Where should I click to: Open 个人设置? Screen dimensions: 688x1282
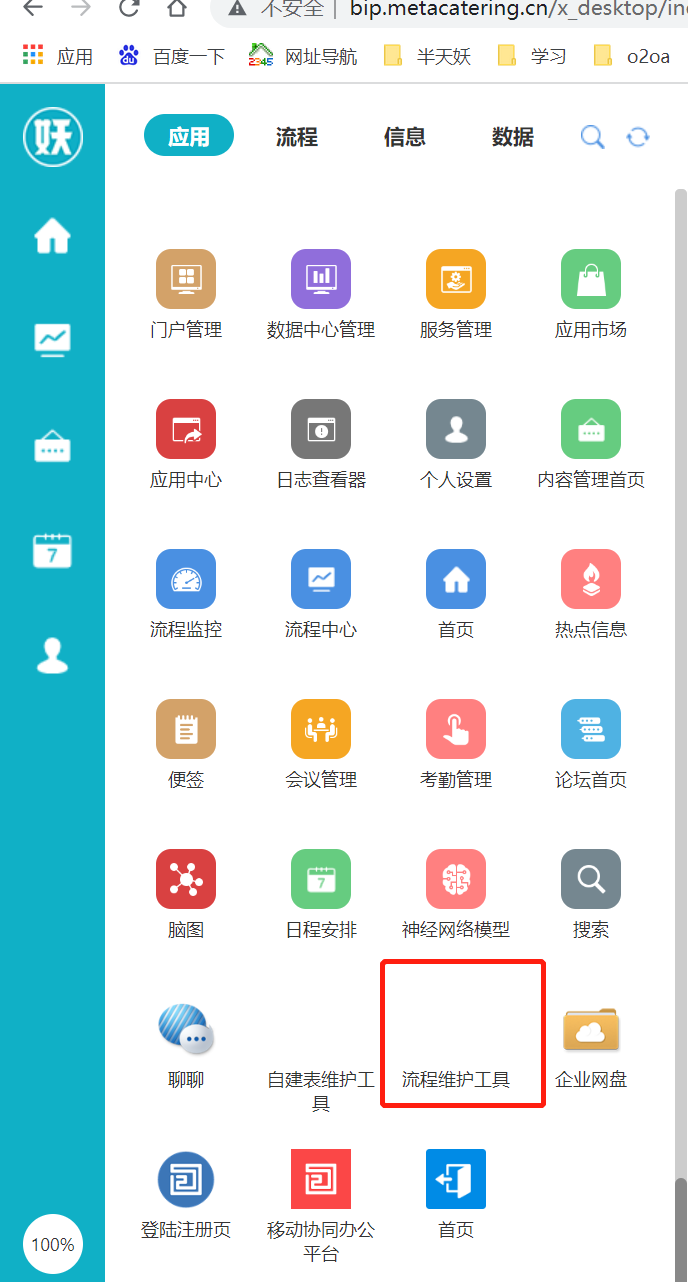click(456, 429)
